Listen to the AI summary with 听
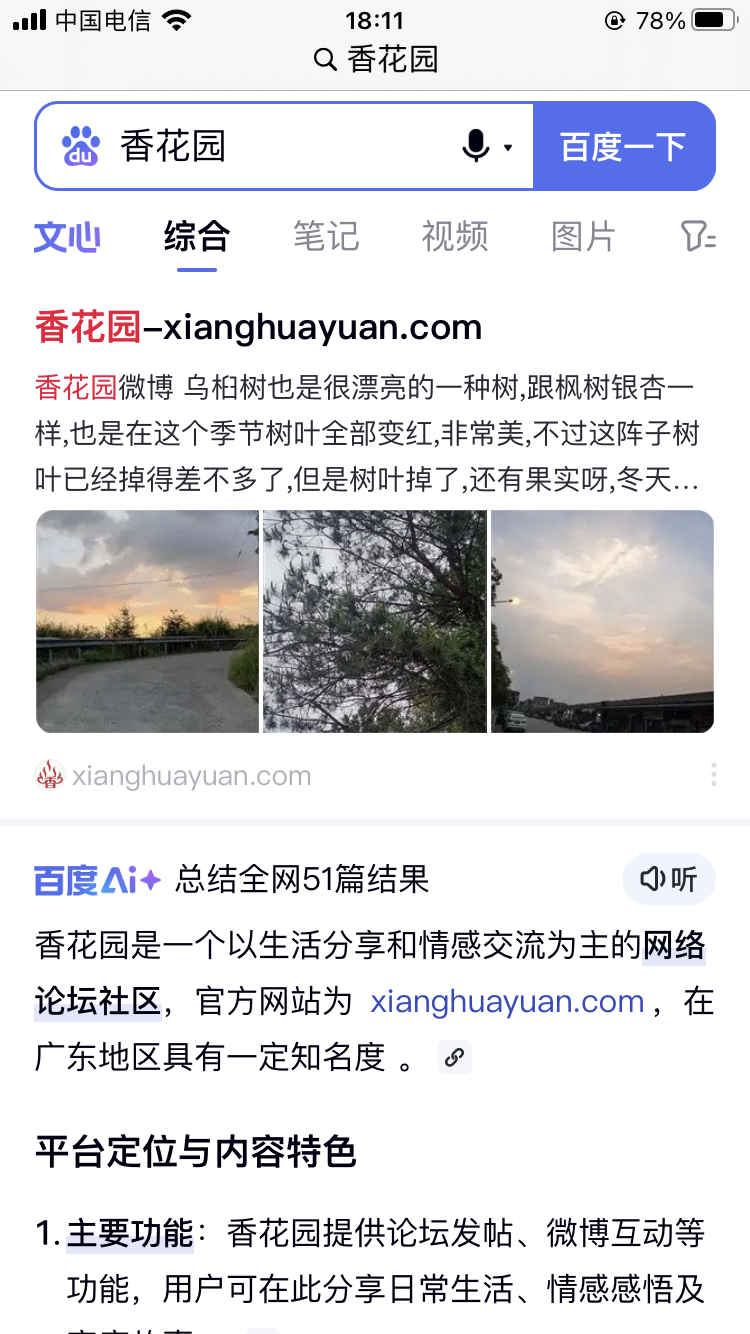750x1334 pixels. [669, 879]
